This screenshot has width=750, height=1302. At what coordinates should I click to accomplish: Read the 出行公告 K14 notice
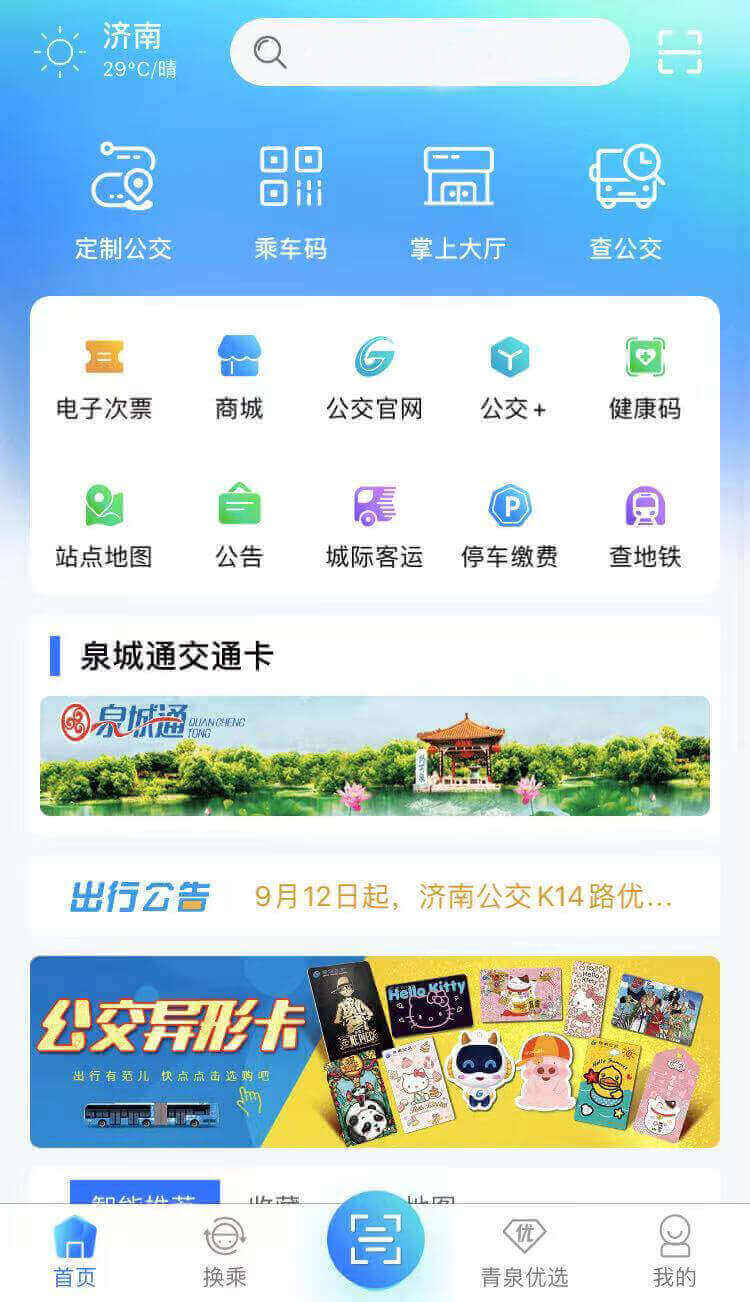[464, 895]
